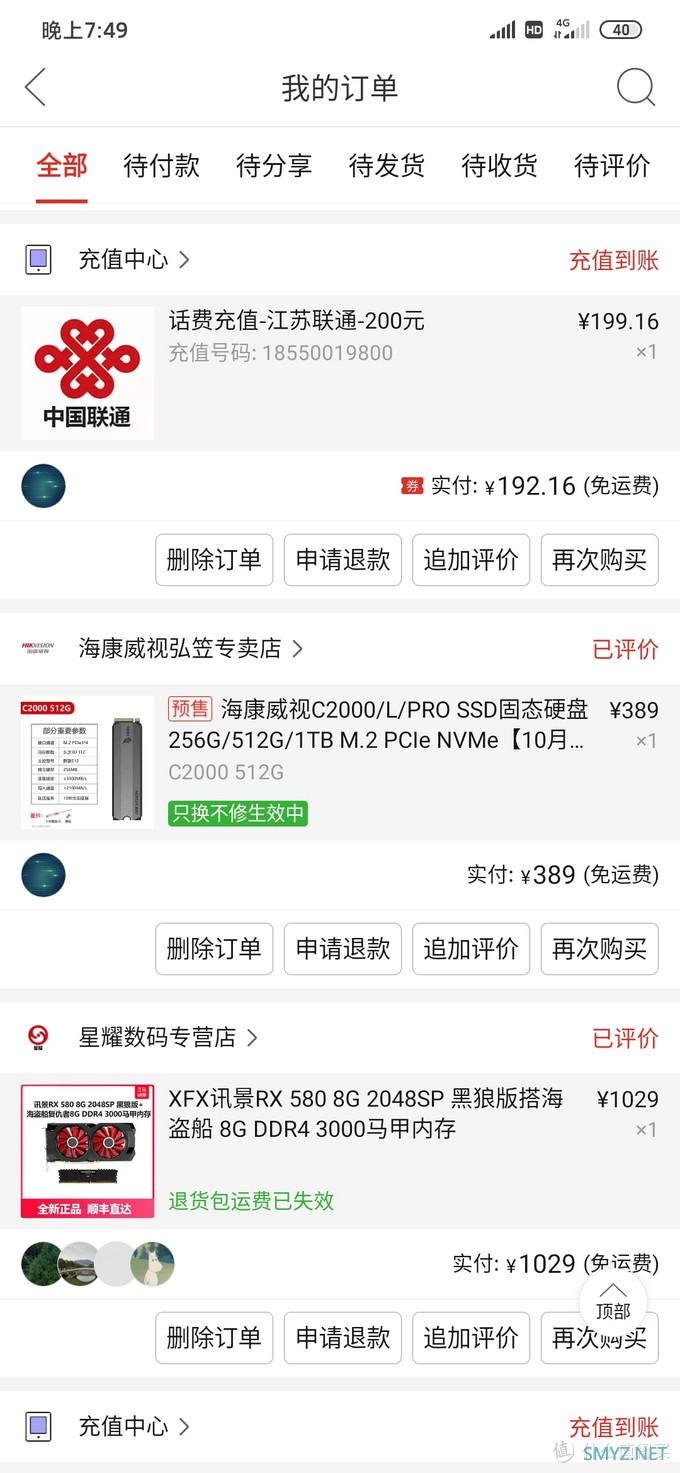Open order search magnifier
This screenshot has height=1473, width=680.
635,87
